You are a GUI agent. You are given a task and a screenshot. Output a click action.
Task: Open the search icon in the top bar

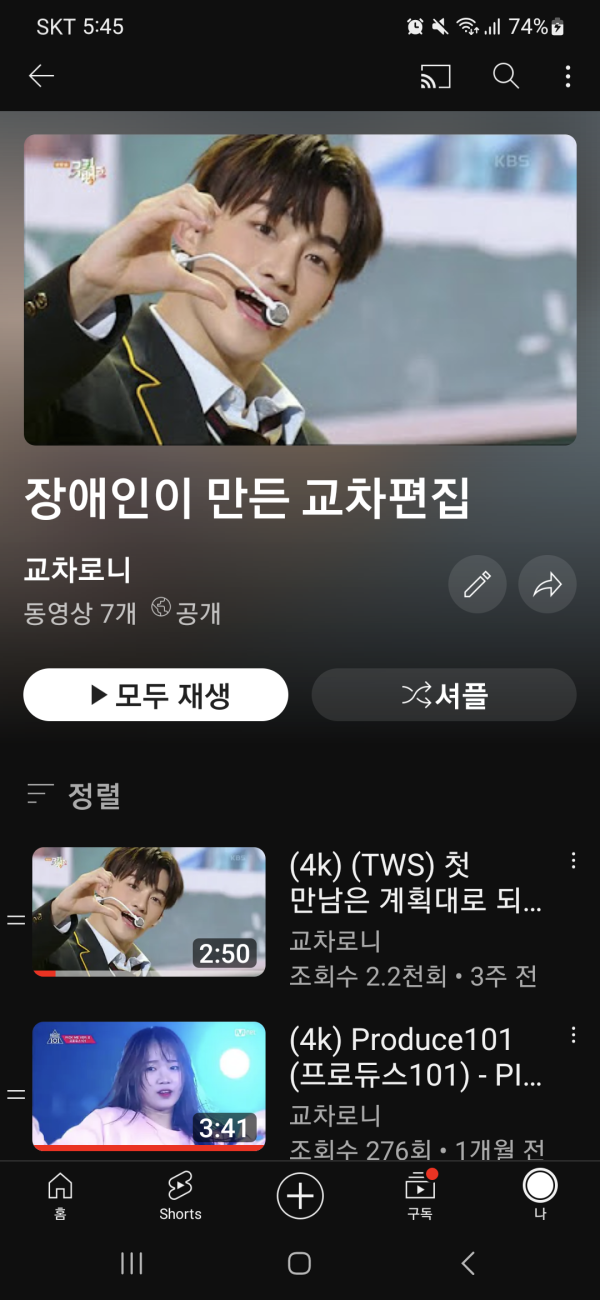click(x=506, y=76)
